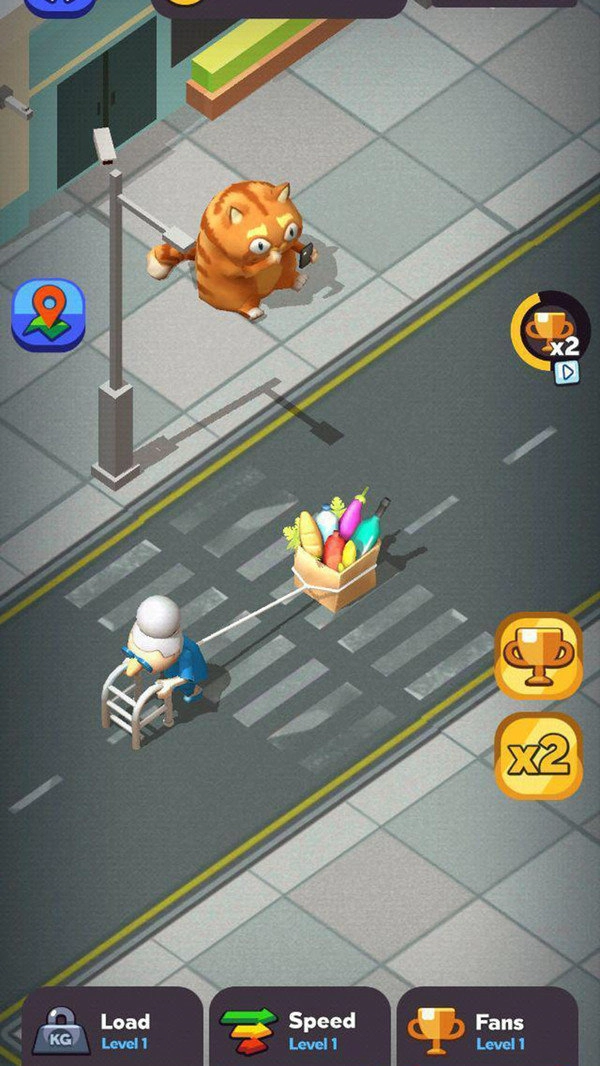Activate the x2 multiplier button
The width and height of the screenshot is (600, 1066).
[x=538, y=756]
